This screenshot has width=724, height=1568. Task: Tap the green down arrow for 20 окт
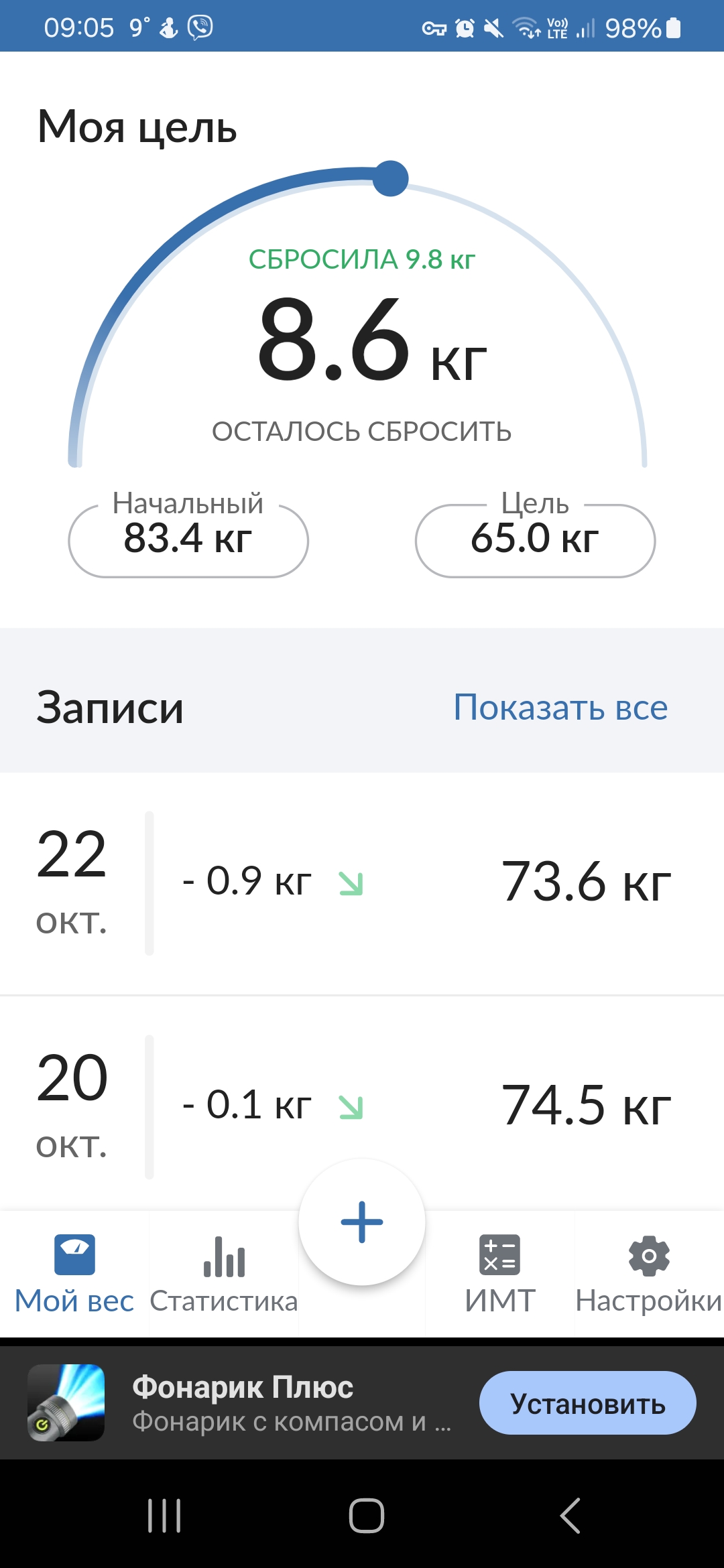(x=351, y=1107)
